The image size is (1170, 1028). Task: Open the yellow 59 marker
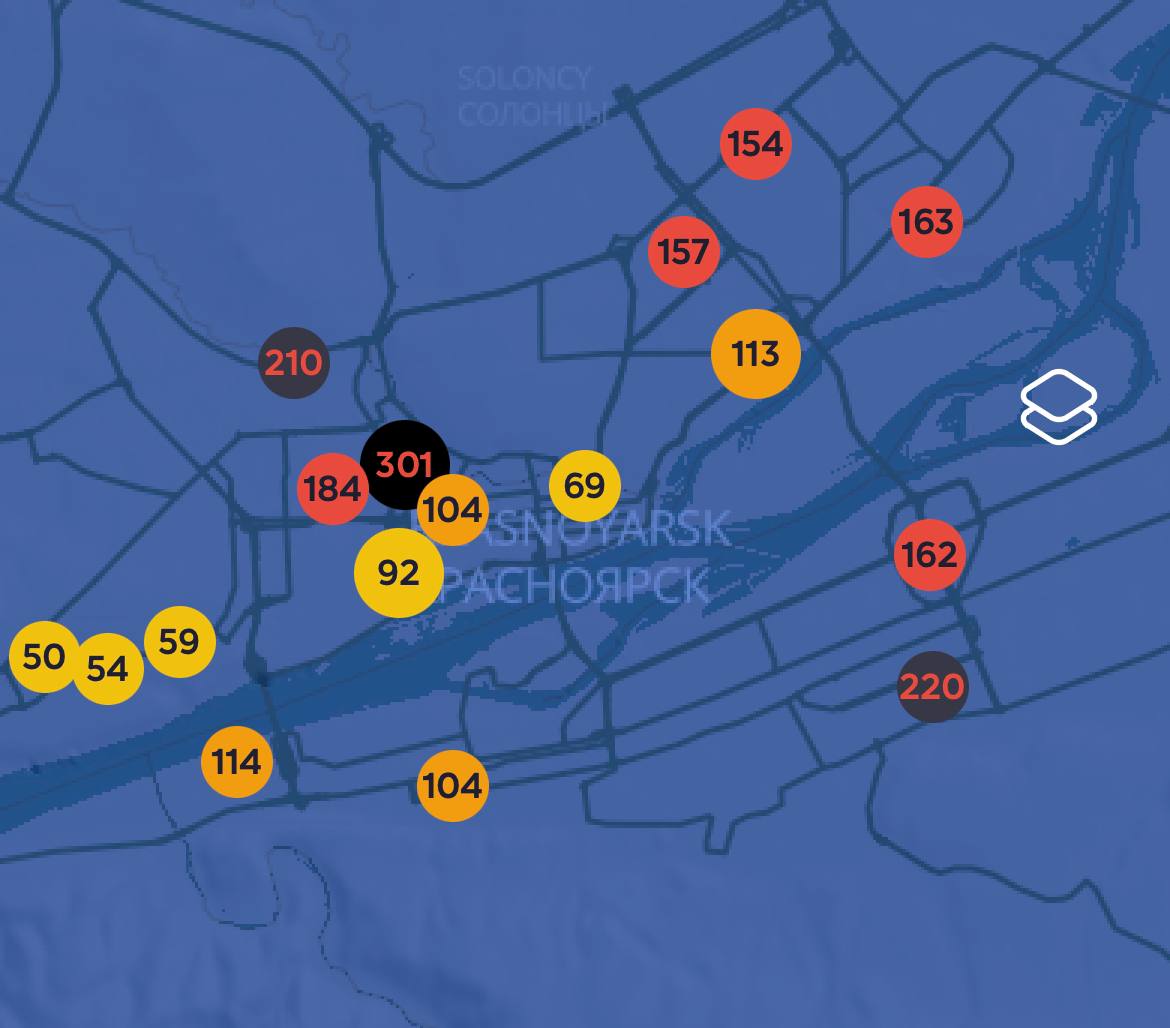(x=179, y=642)
